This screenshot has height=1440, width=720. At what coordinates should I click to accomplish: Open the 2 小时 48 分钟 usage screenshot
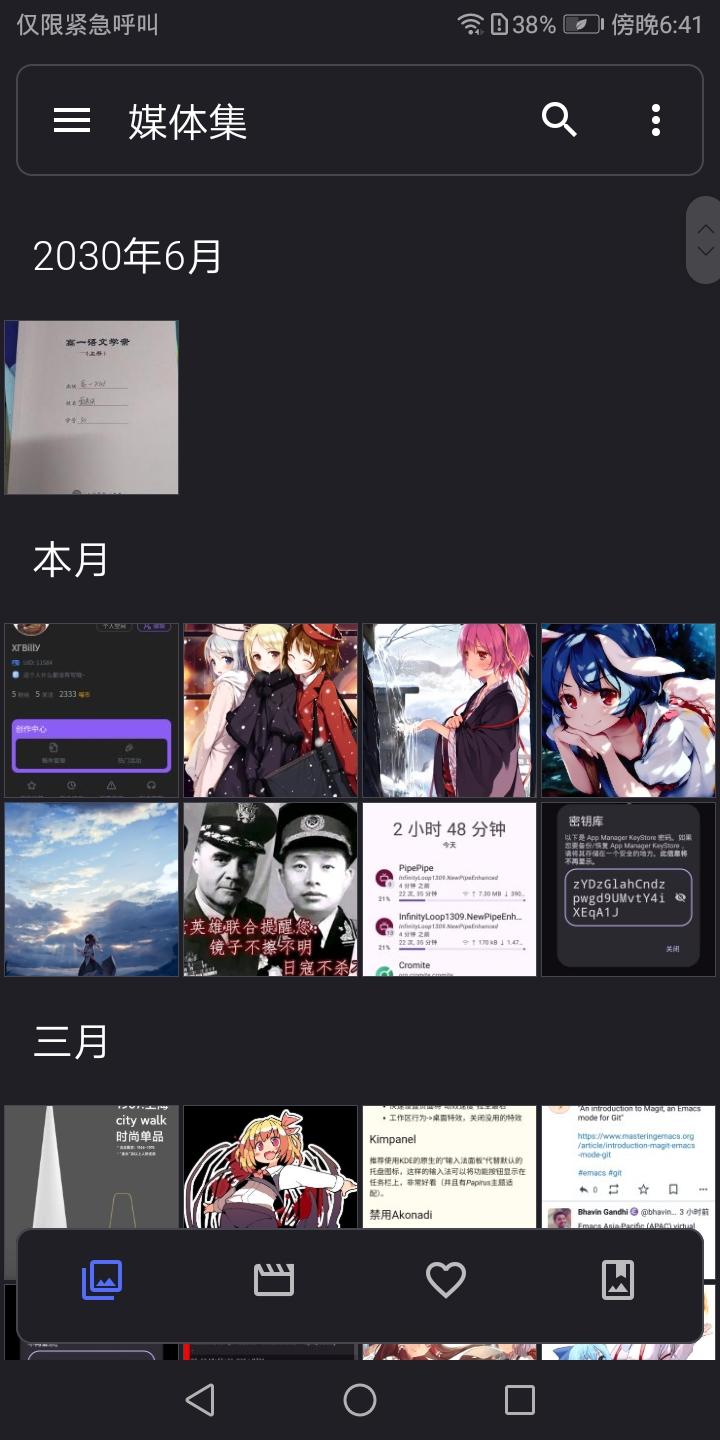(x=450, y=889)
